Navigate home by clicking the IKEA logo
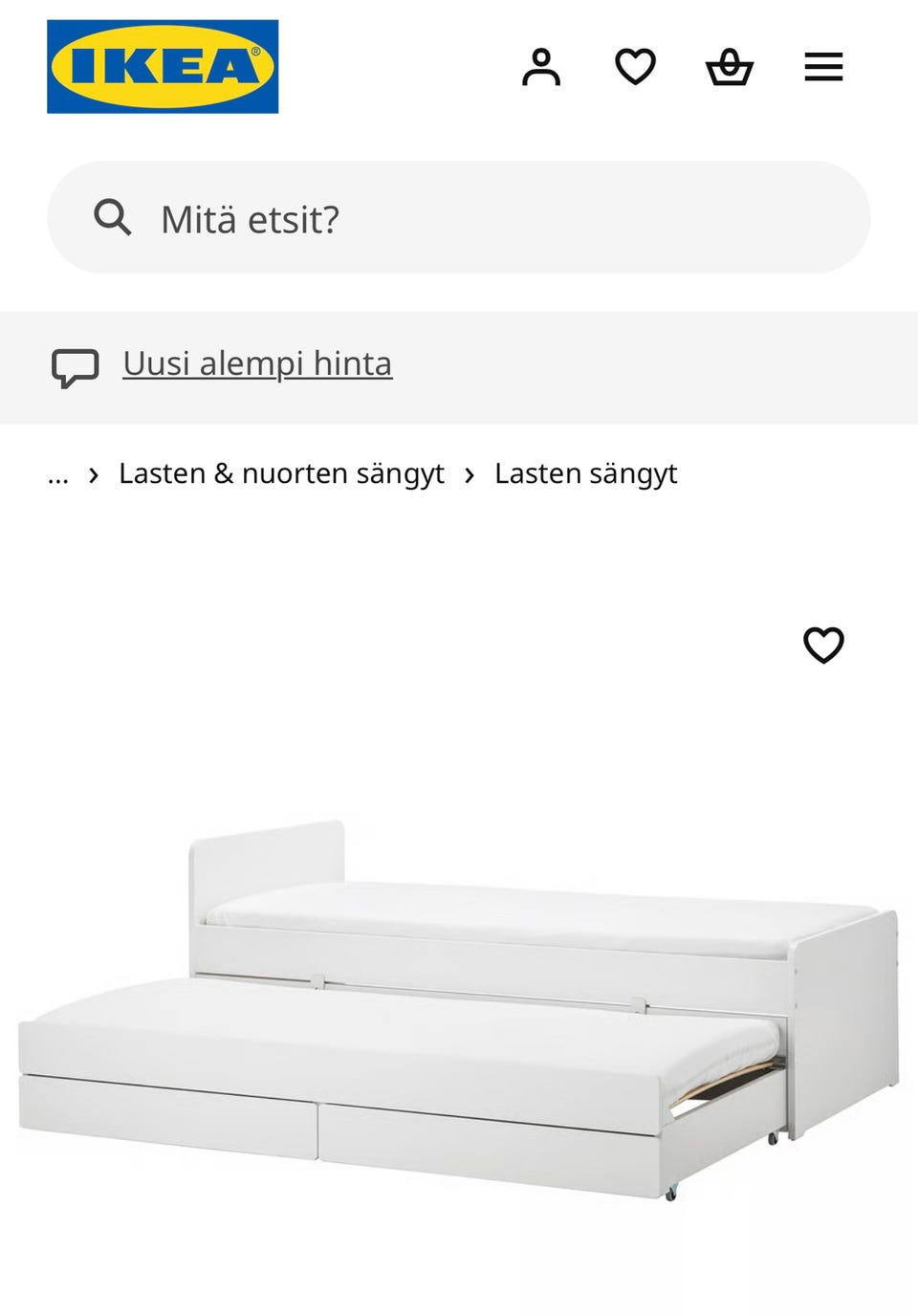Viewport: 918px width, 1316px height. pyautogui.click(x=163, y=67)
